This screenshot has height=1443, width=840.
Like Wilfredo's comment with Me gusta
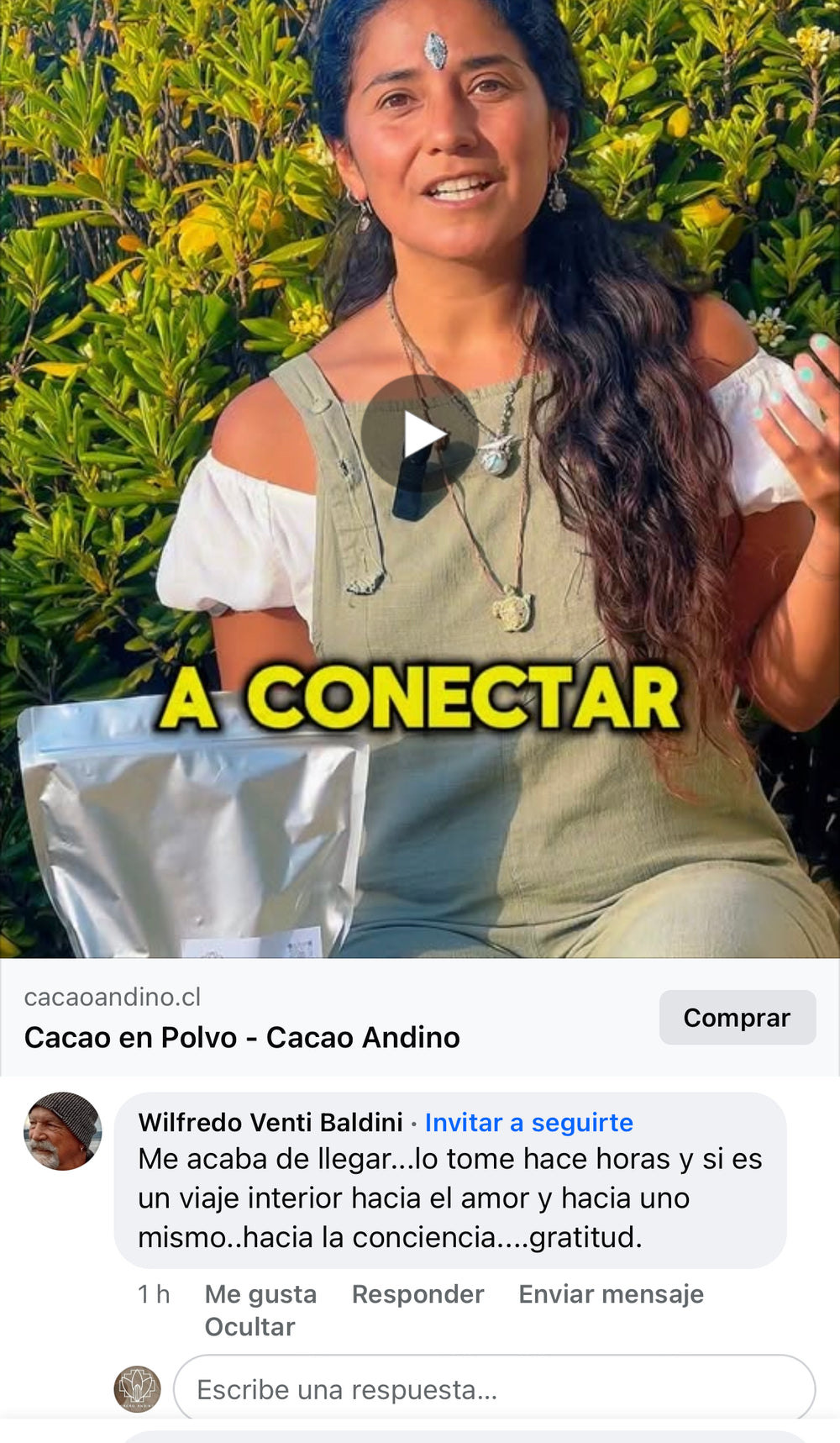(260, 1294)
